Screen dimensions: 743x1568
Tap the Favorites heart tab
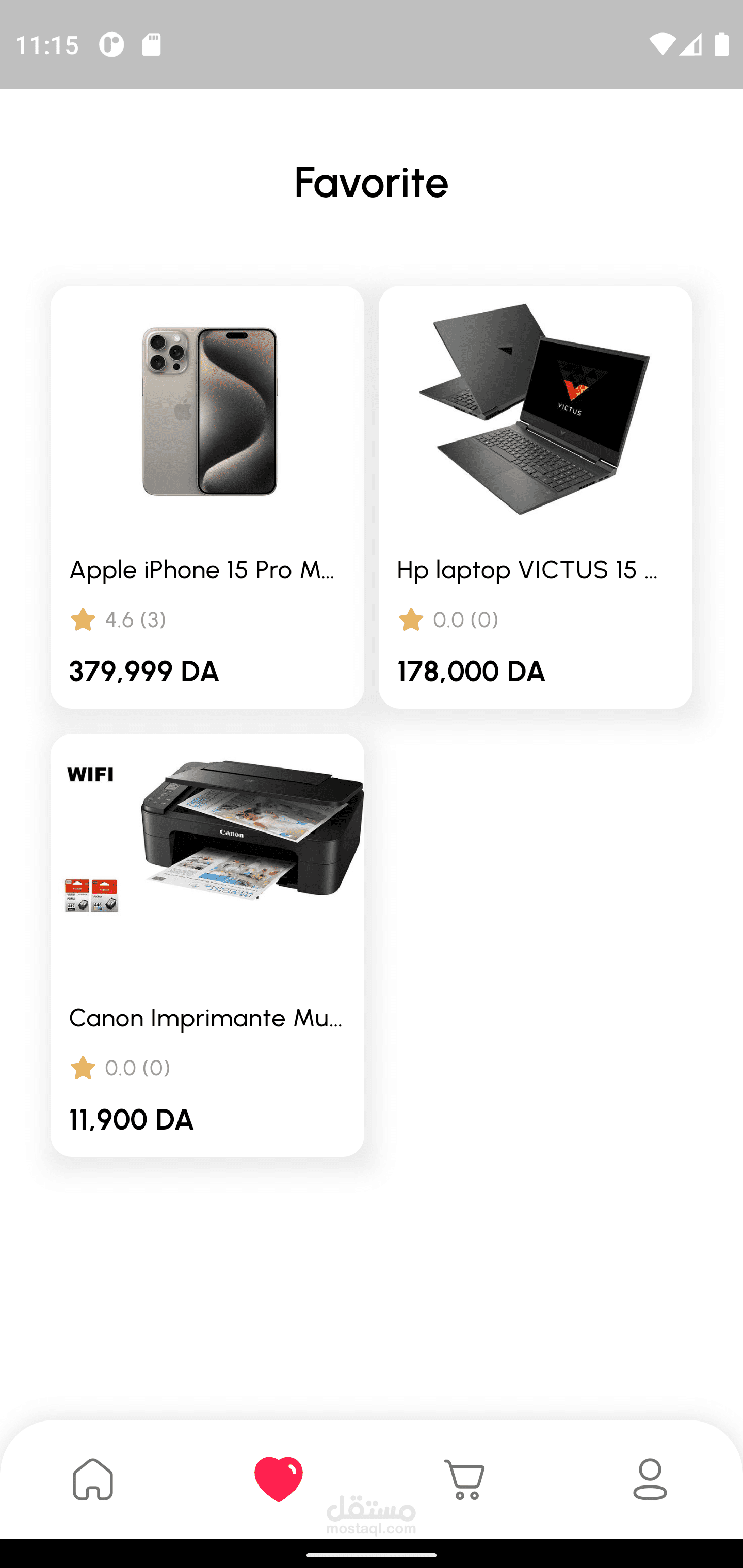tap(278, 1479)
